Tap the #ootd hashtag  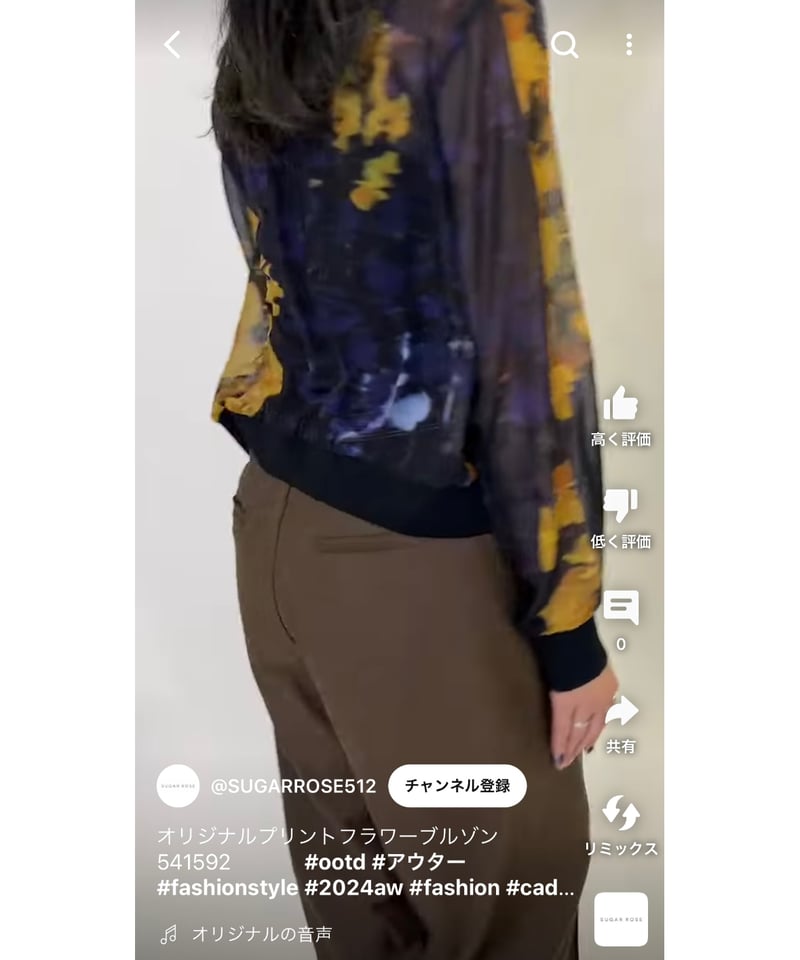[333, 862]
